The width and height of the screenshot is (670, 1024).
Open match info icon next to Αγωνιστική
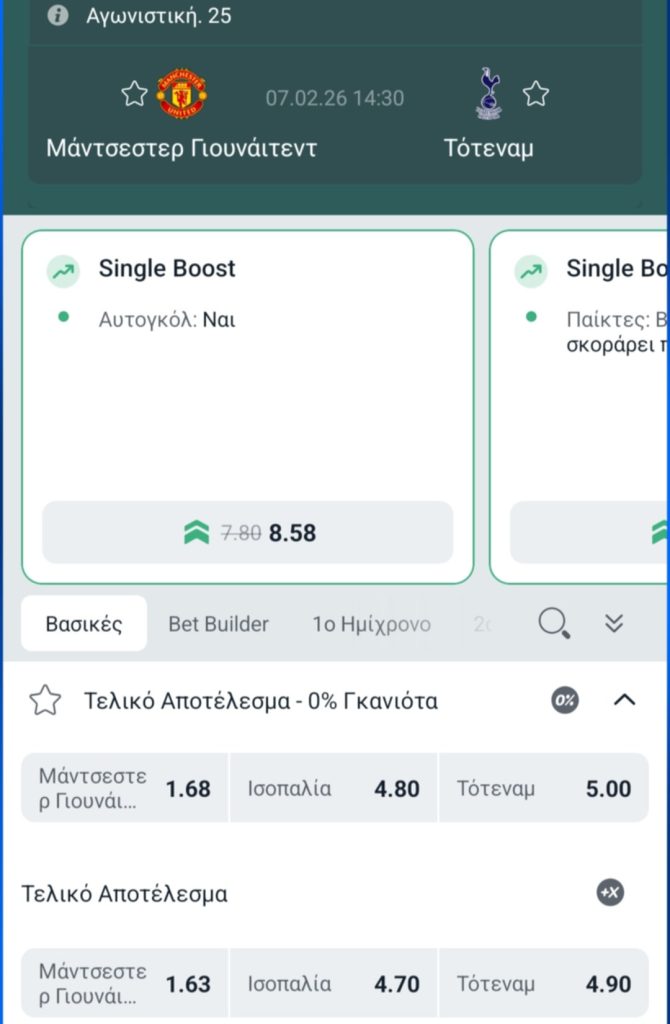58,16
